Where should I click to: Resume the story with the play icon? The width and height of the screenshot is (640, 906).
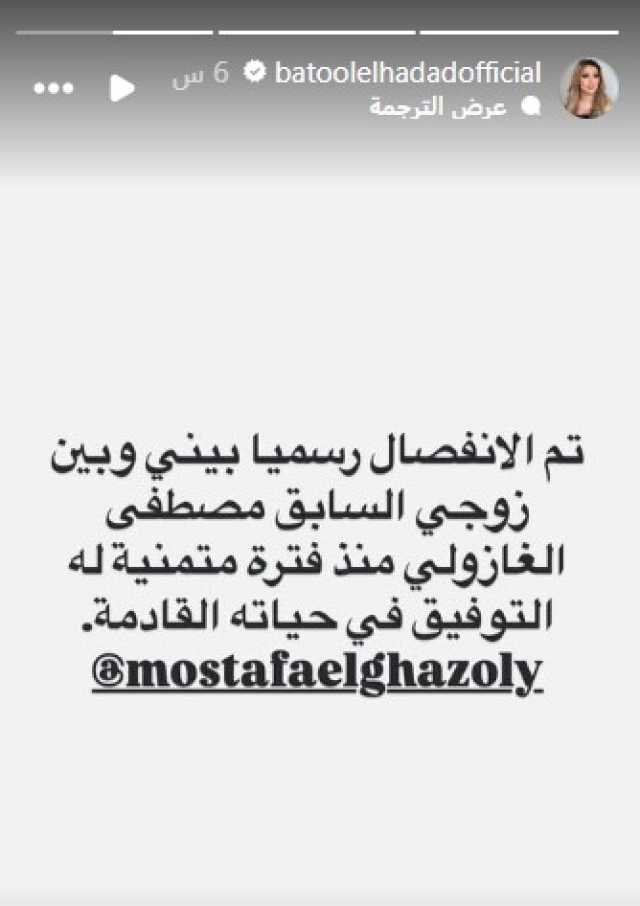(122, 88)
